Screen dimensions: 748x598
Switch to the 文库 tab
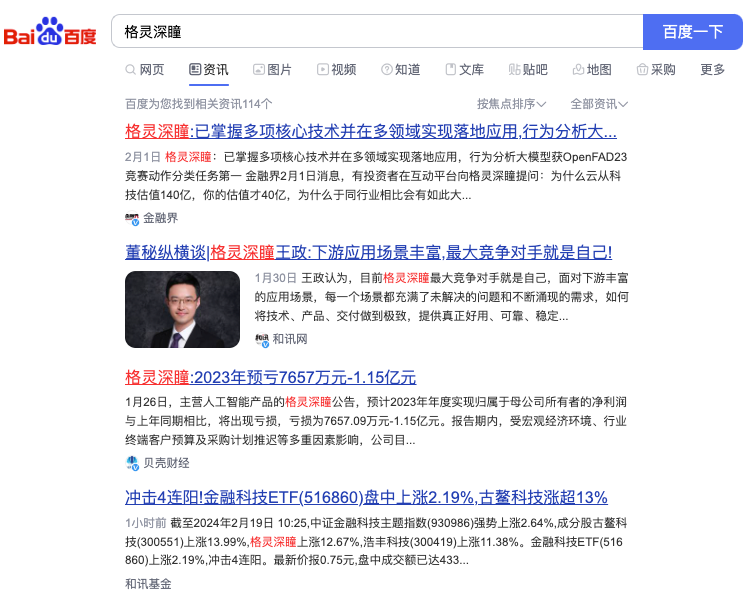click(464, 69)
